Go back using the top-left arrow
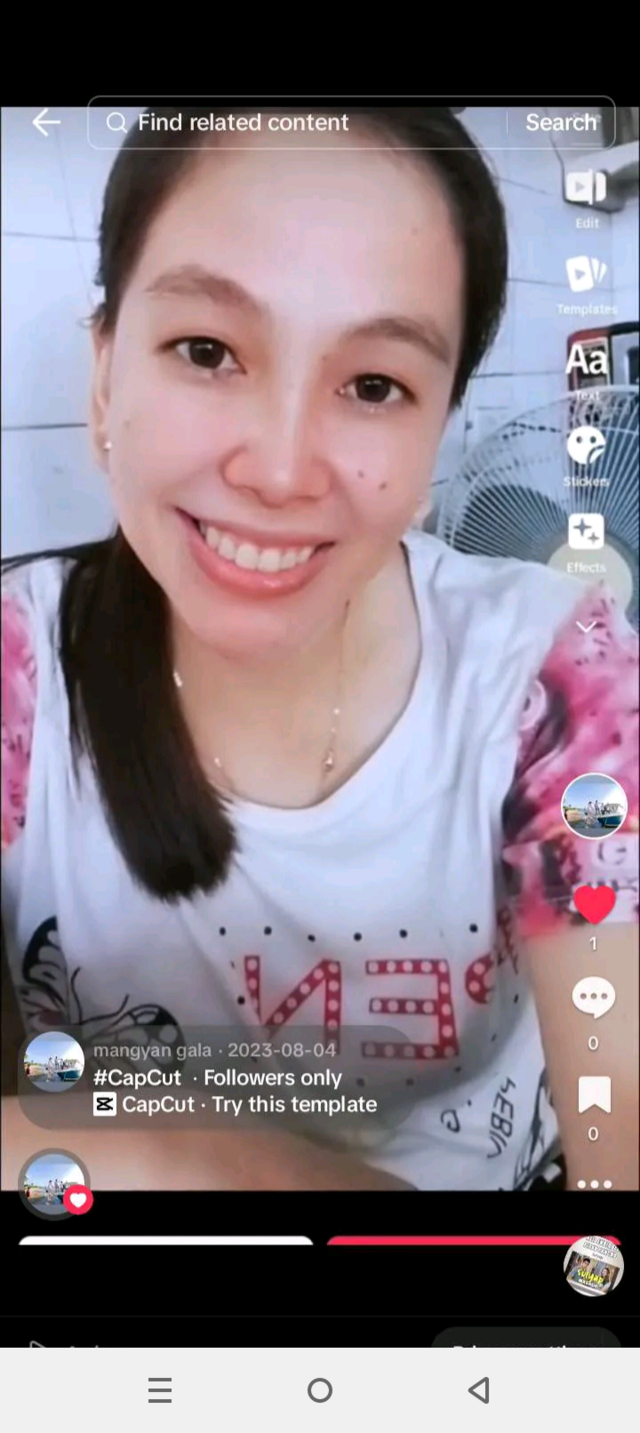The width and height of the screenshot is (640, 1433). 46,123
